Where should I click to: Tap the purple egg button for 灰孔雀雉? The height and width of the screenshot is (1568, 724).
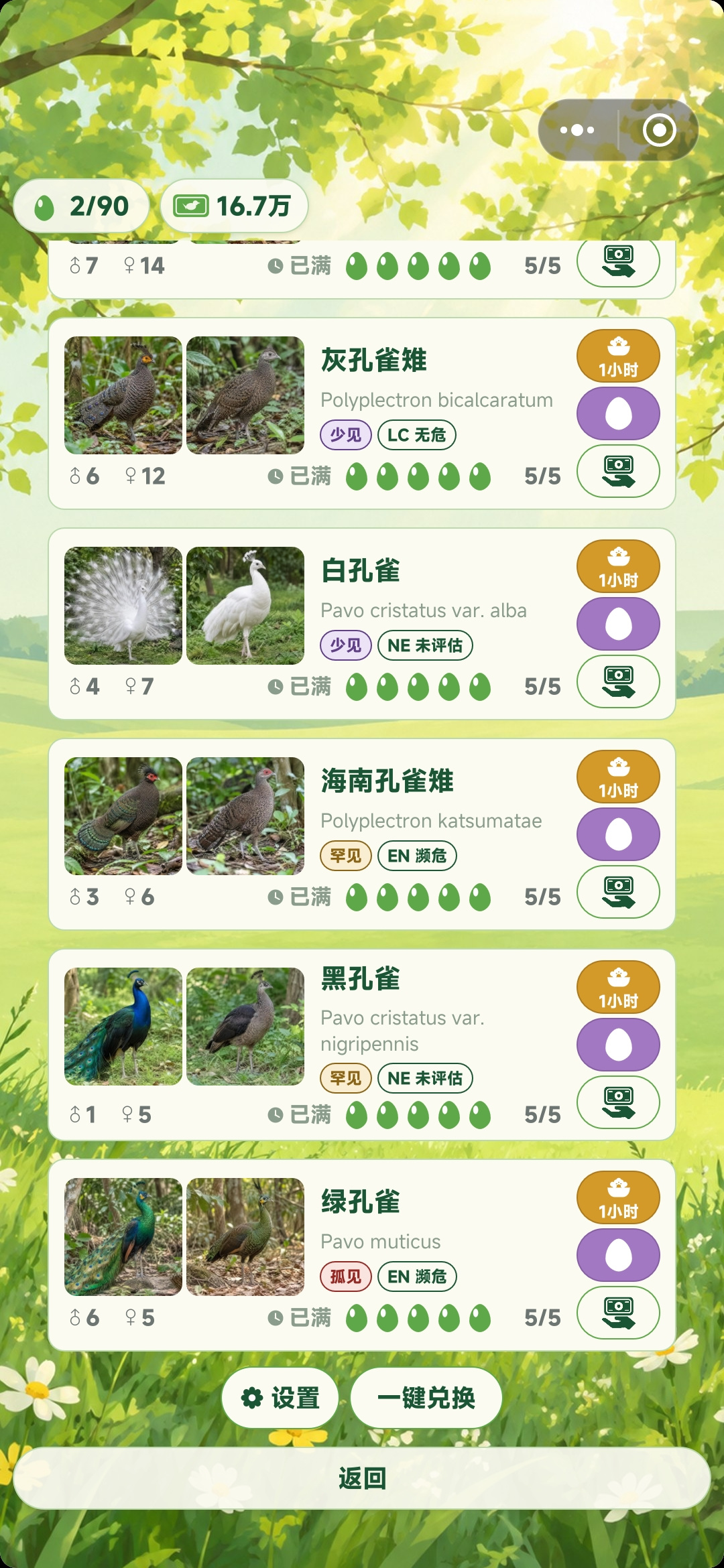click(618, 413)
